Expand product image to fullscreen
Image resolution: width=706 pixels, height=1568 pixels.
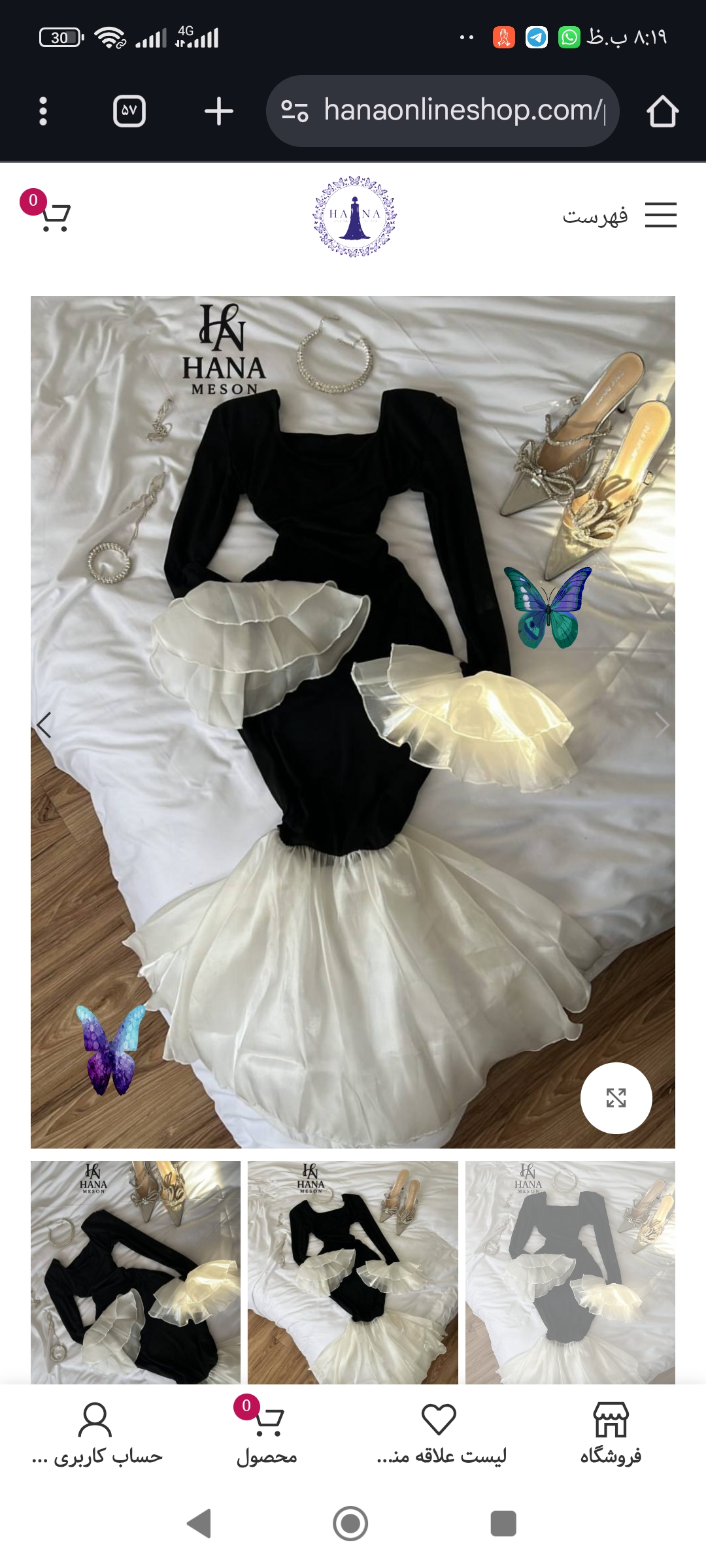point(616,1098)
